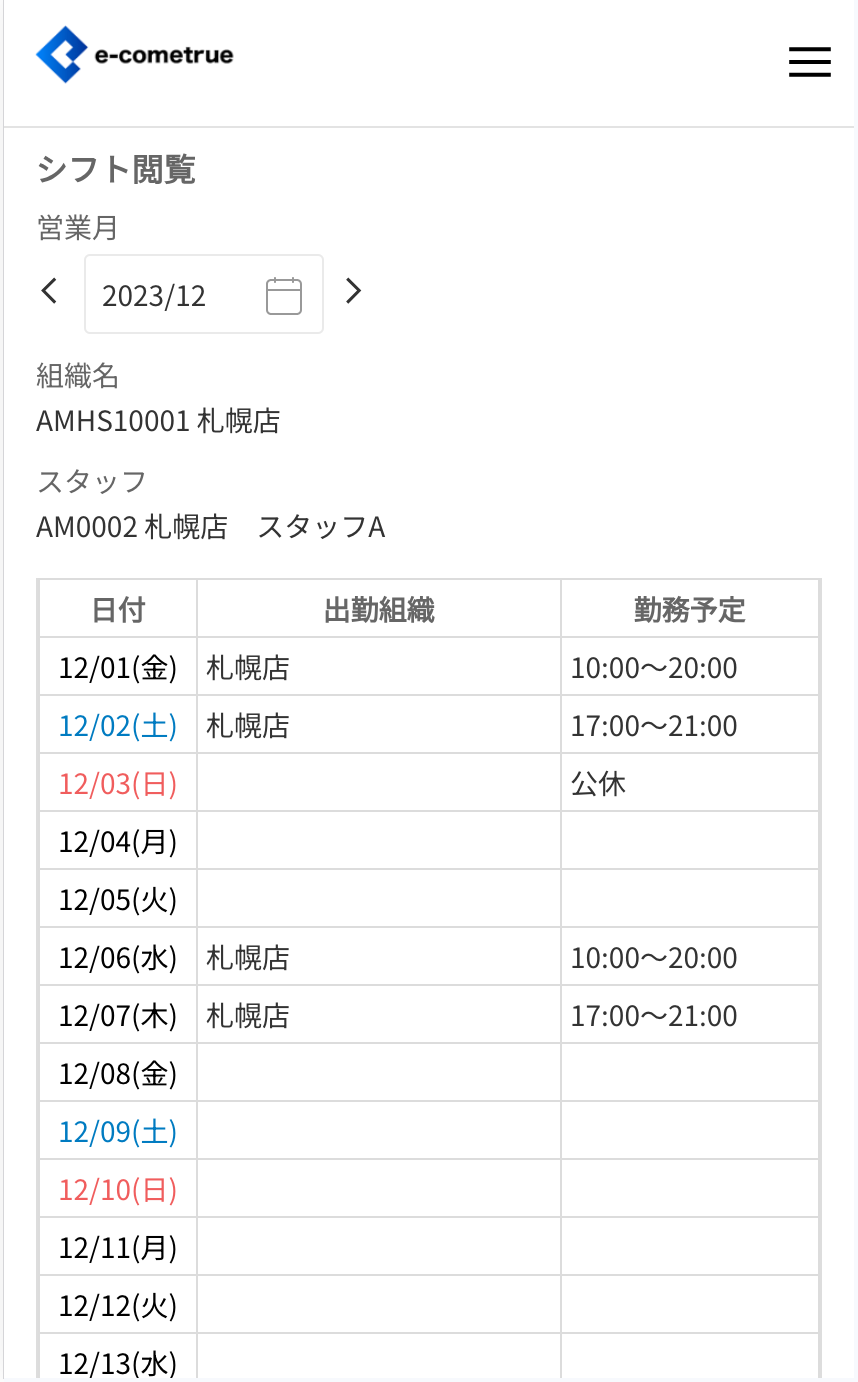Go to the next business month

[x=353, y=291]
